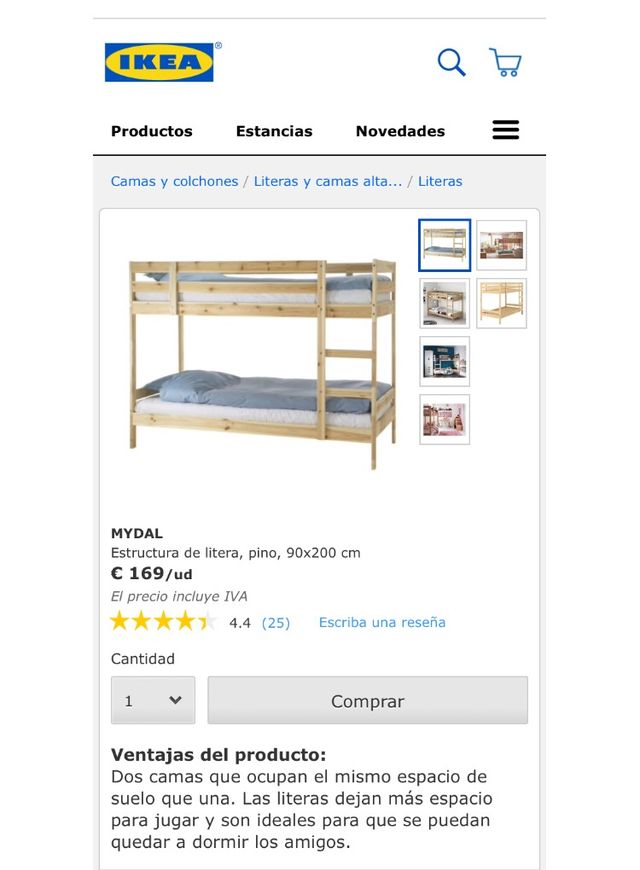Open Novedades section

tap(400, 131)
